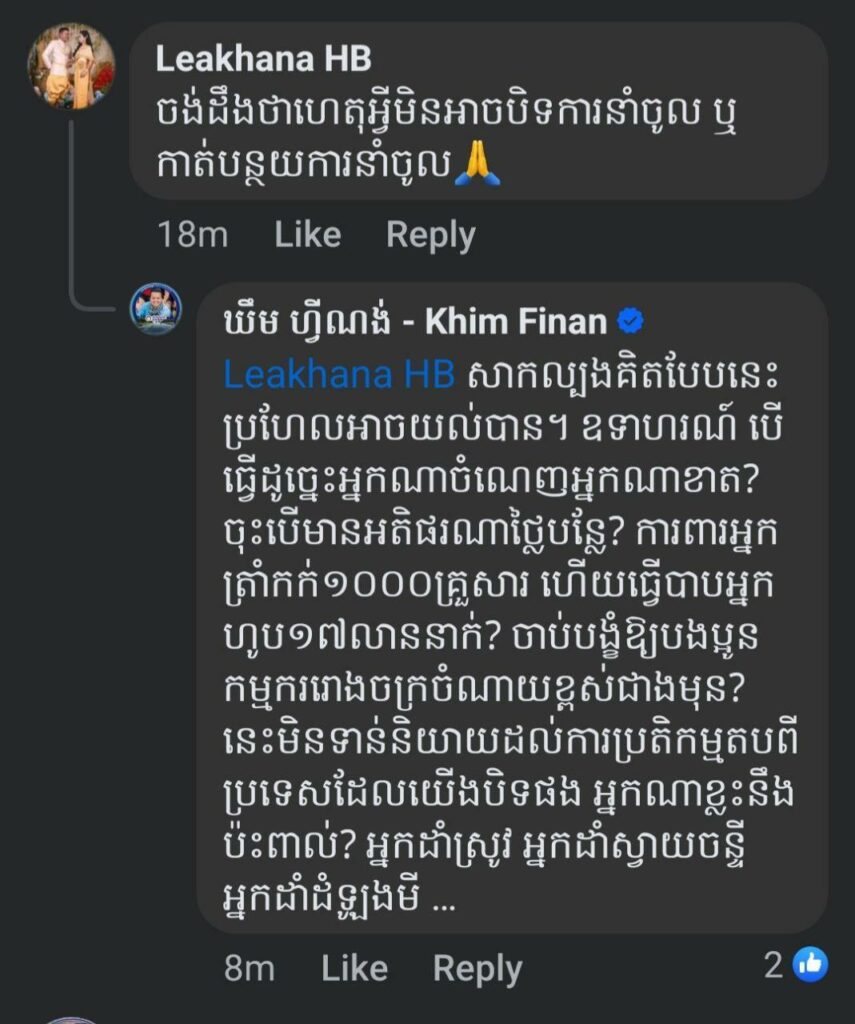Viewport: 855px width, 1024px height.
Task: View reactions on Khim Finan's reply
Action: 796,965
